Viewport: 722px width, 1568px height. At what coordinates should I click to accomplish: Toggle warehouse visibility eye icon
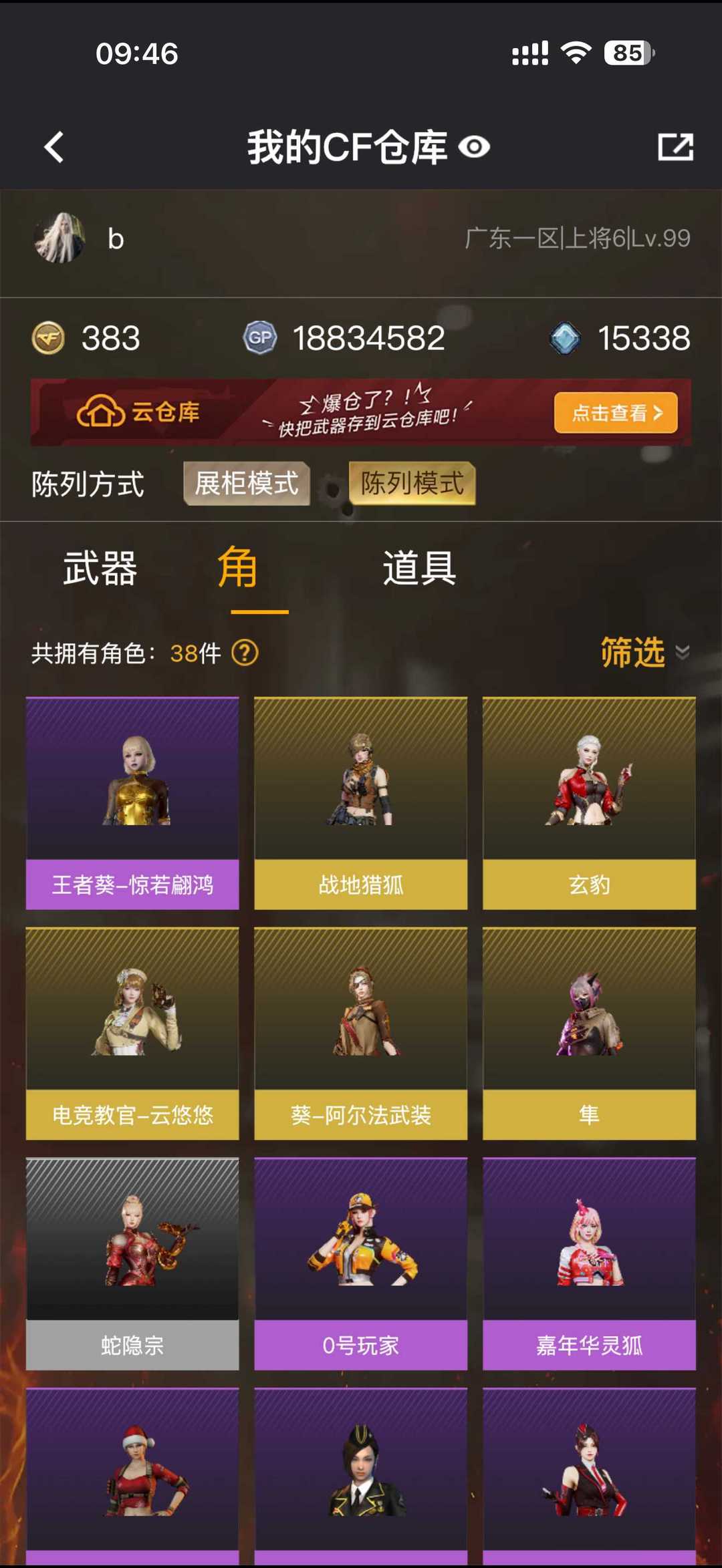(x=475, y=147)
